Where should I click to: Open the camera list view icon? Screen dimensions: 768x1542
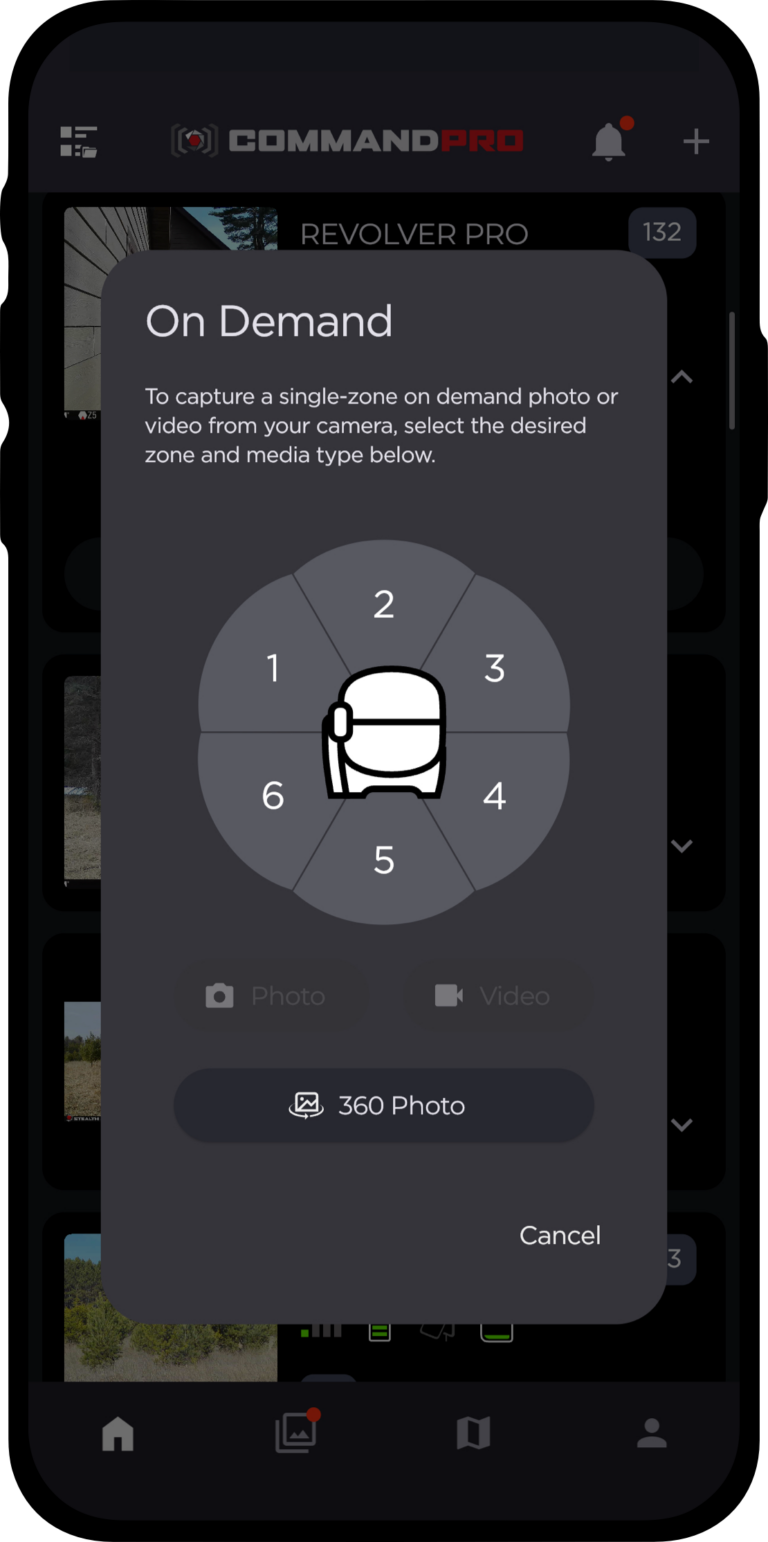pos(77,140)
